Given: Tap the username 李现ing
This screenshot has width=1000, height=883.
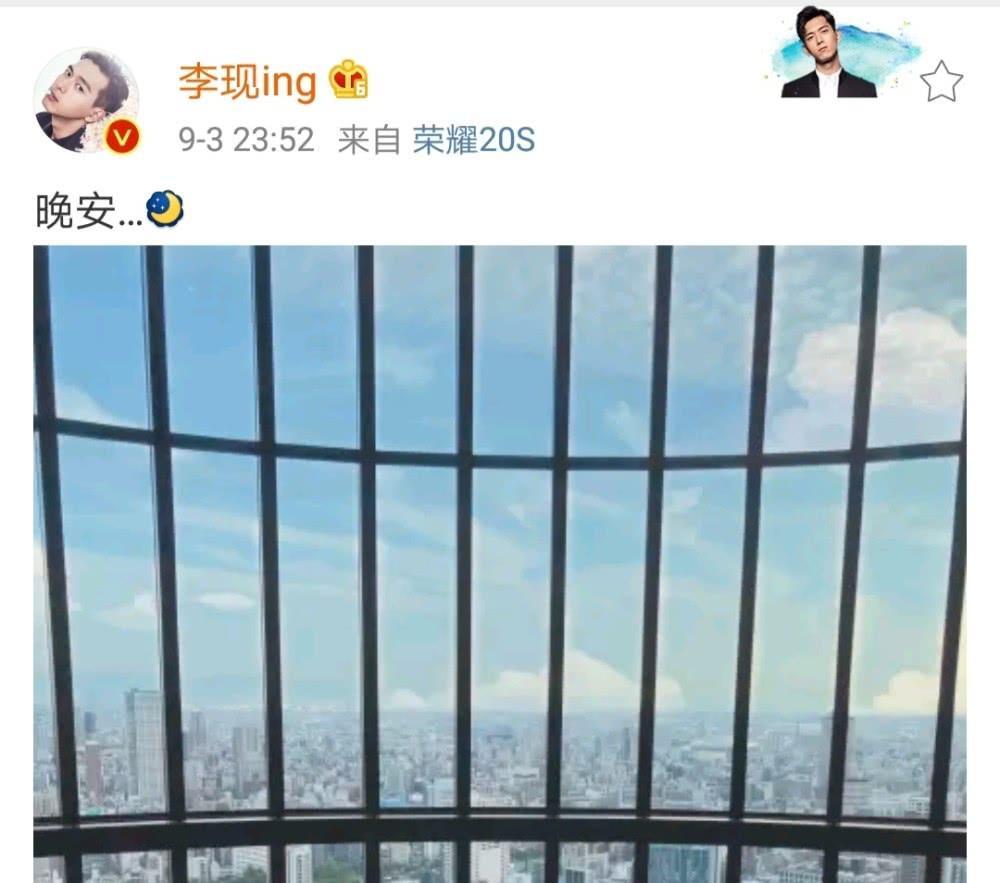Looking at the screenshot, I should (x=247, y=82).
